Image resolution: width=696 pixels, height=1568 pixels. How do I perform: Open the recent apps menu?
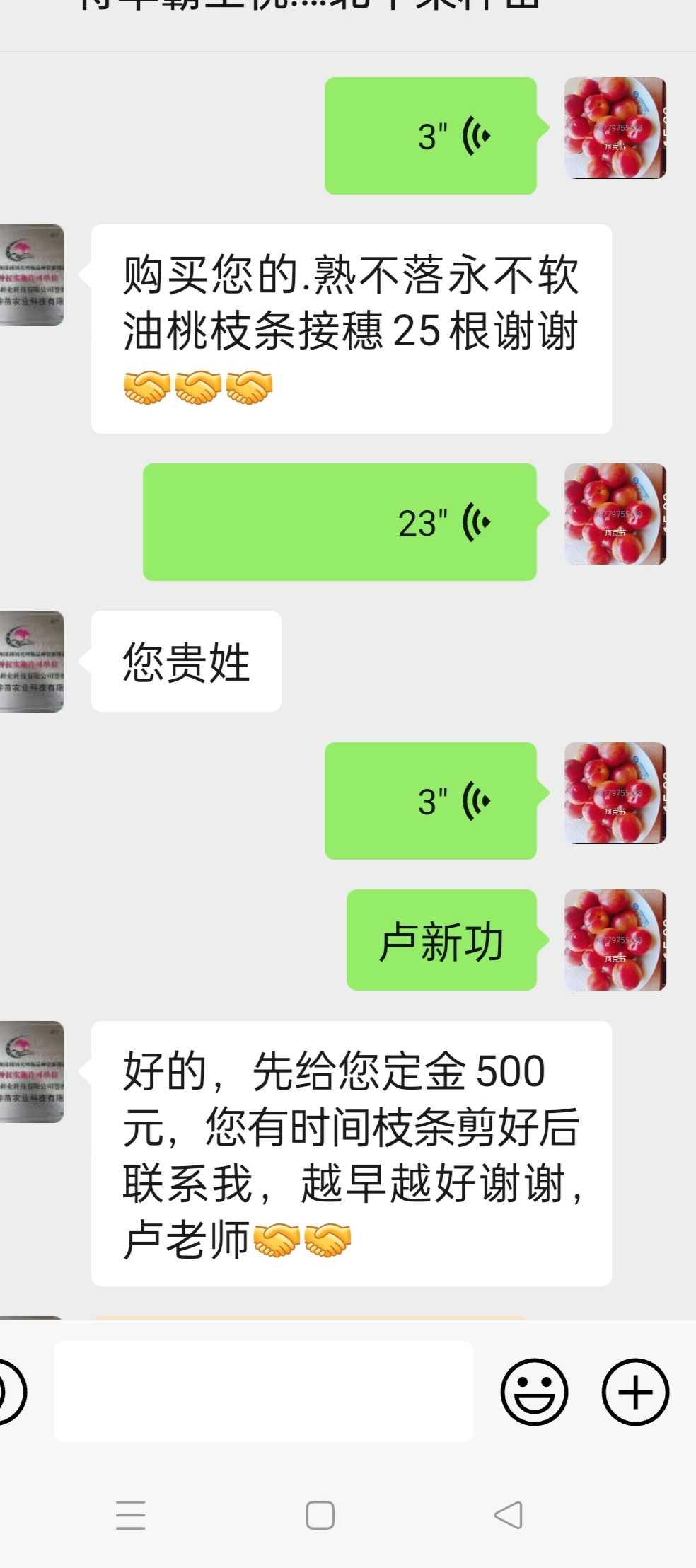(131, 1515)
